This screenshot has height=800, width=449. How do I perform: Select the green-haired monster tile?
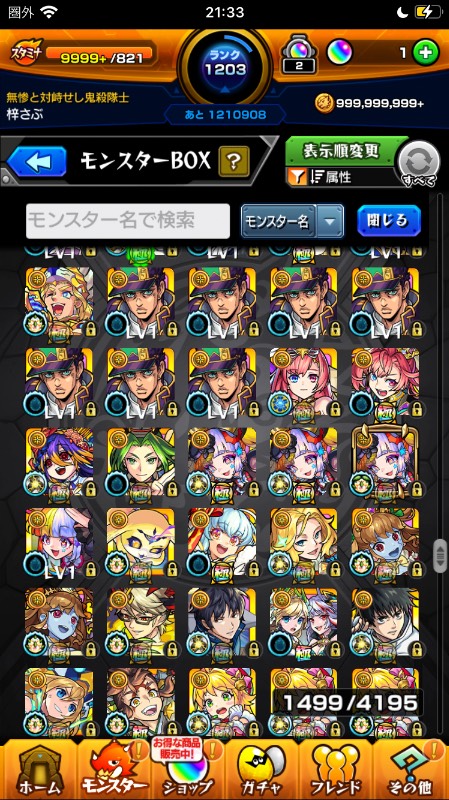[x=140, y=463]
